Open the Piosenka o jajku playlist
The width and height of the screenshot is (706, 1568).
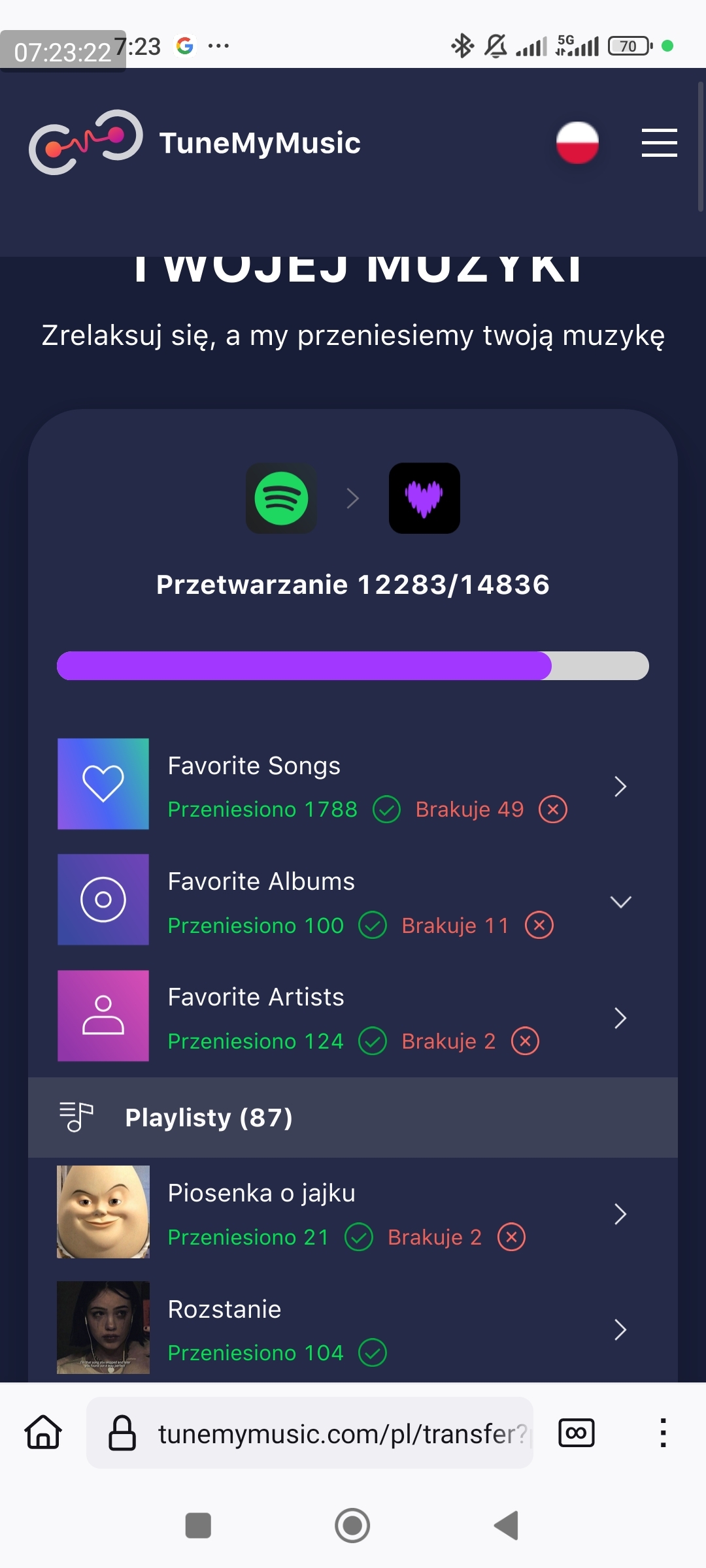coord(620,1214)
